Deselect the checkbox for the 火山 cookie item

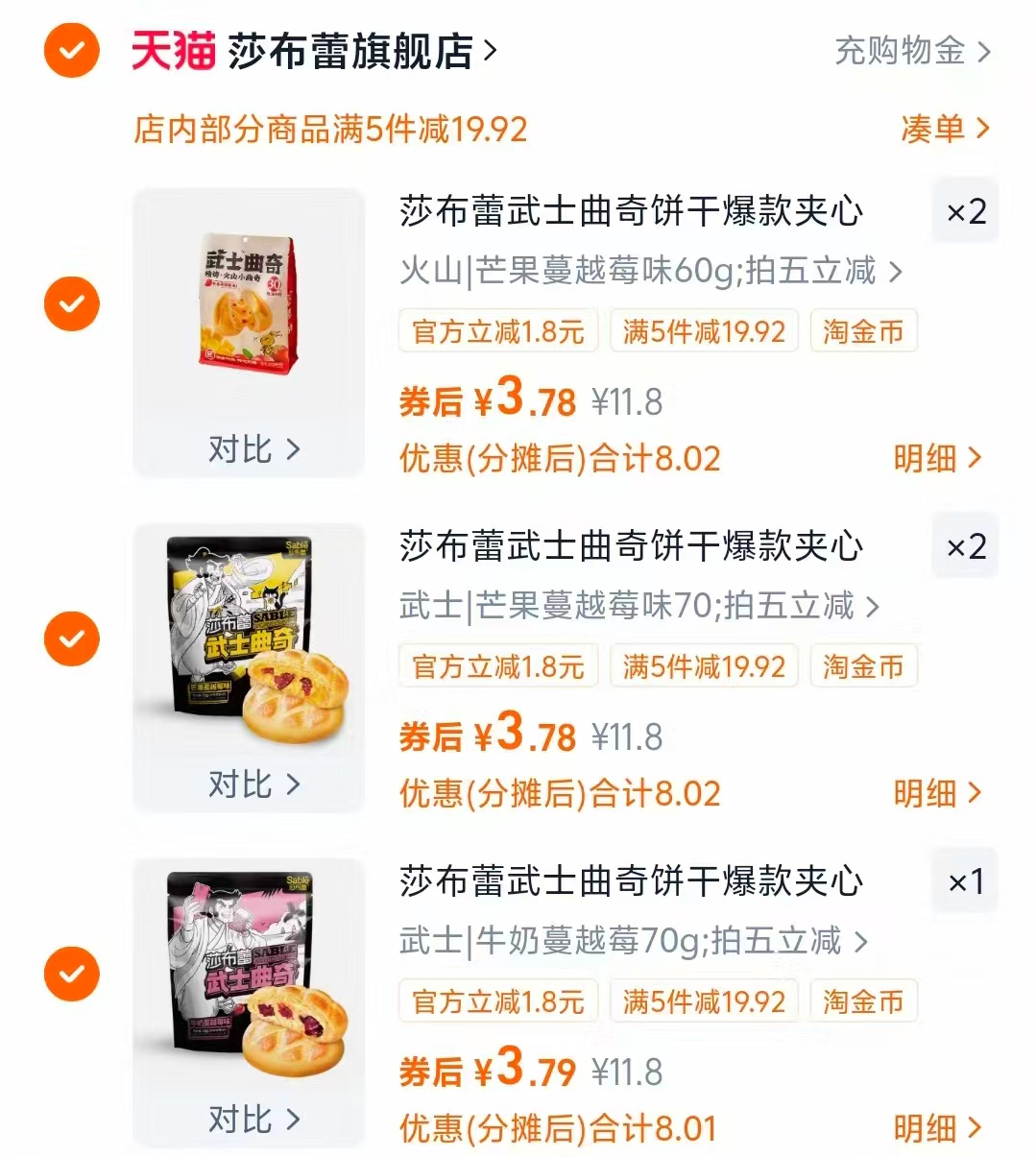(71, 303)
